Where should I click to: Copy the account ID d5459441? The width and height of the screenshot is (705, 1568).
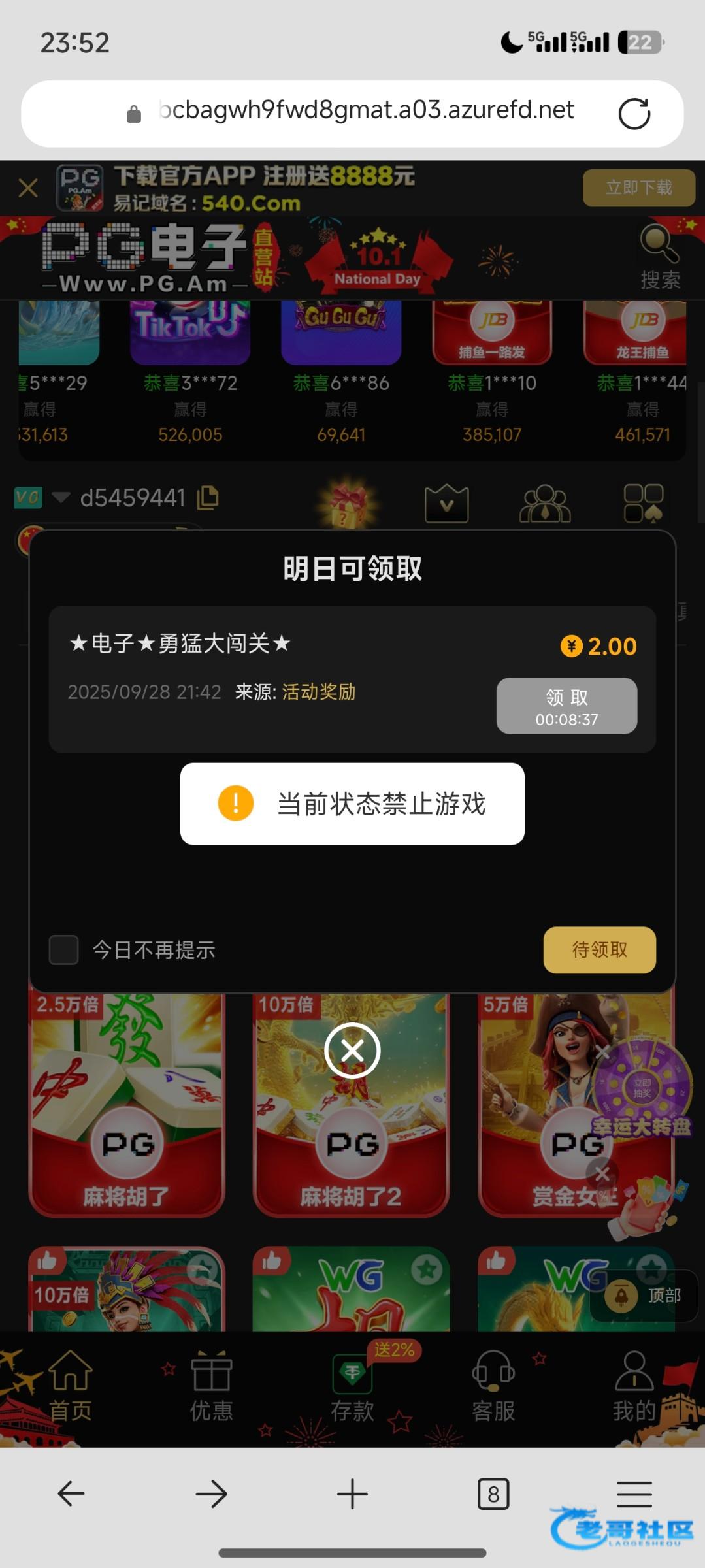(208, 498)
